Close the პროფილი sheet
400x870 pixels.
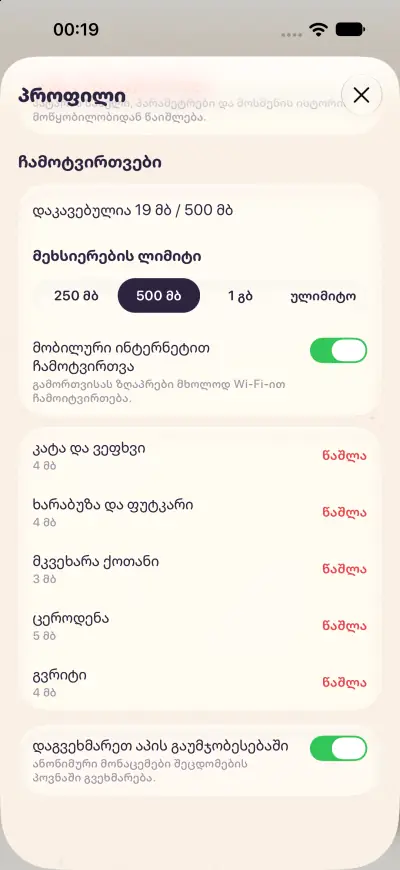361,95
